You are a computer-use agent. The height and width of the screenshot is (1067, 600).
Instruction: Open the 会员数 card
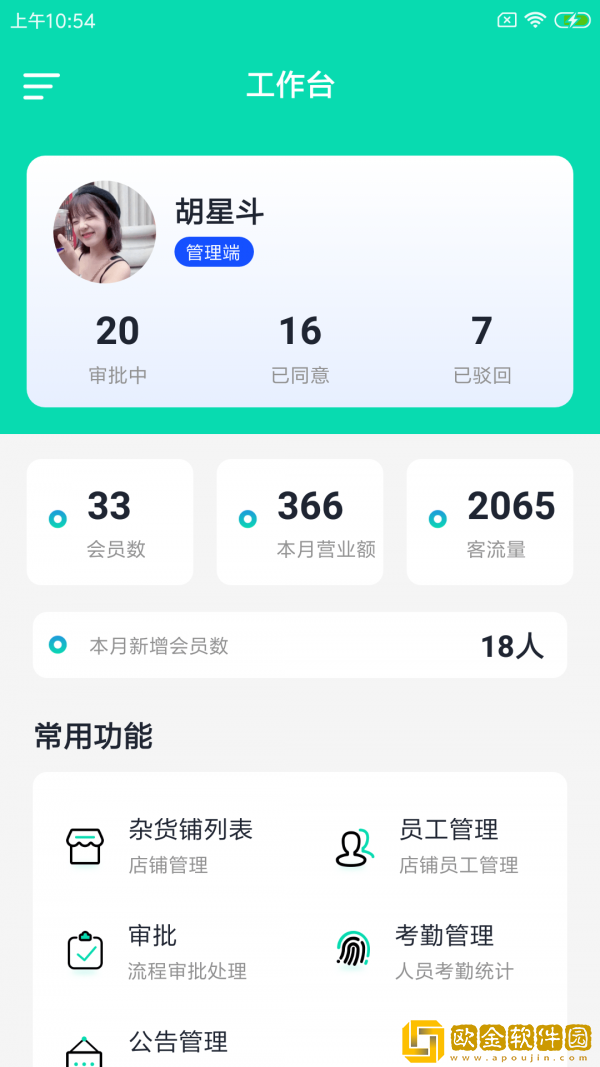(x=110, y=522)
